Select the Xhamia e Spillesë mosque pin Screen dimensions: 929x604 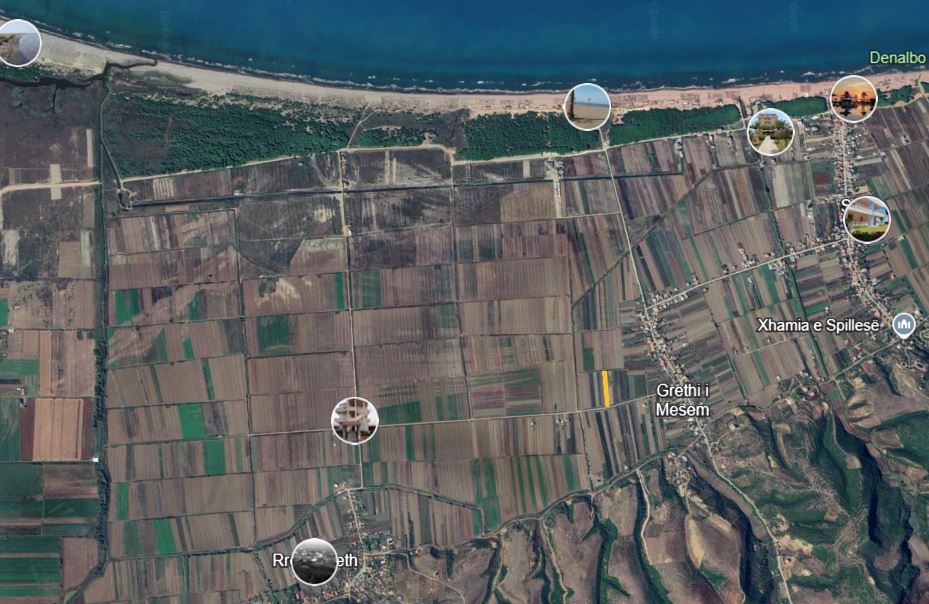click(x=904, y=326)
